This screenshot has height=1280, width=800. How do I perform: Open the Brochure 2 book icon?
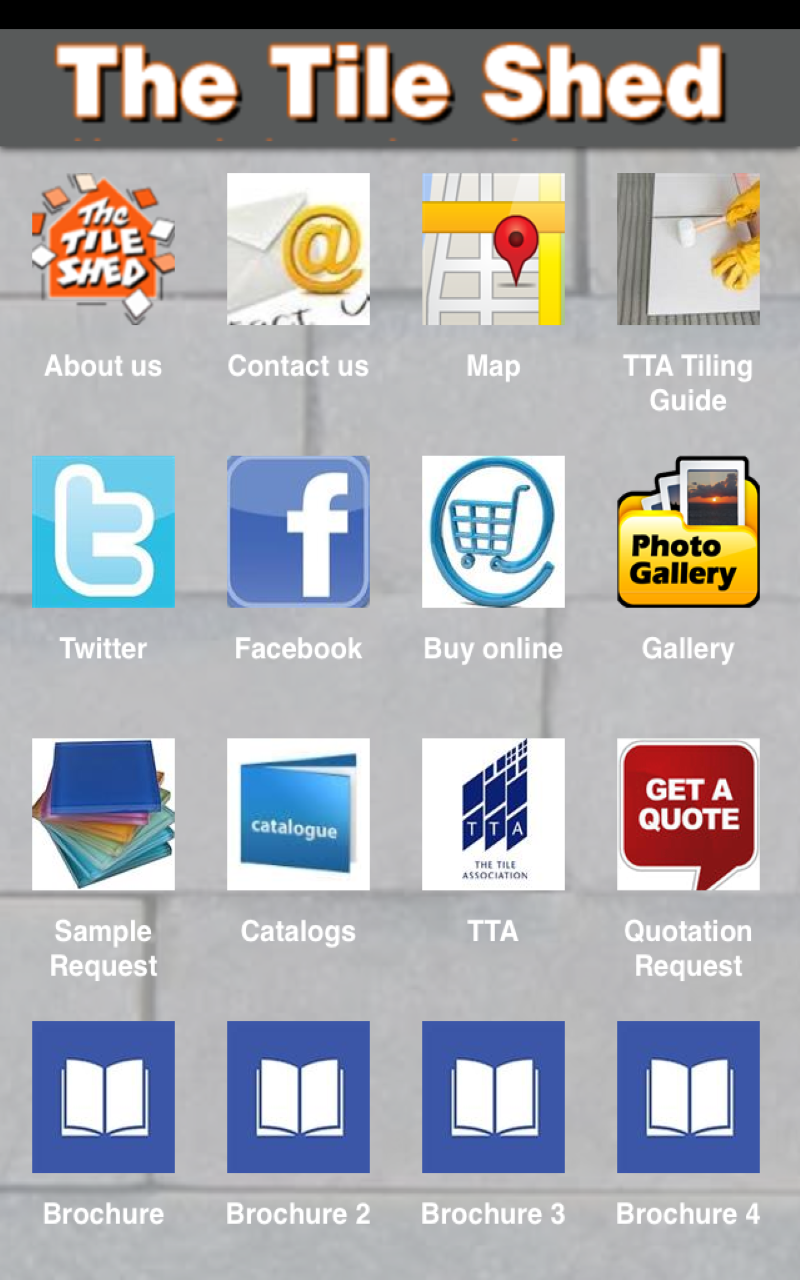pyautogui.click(x=298, y=1096)
